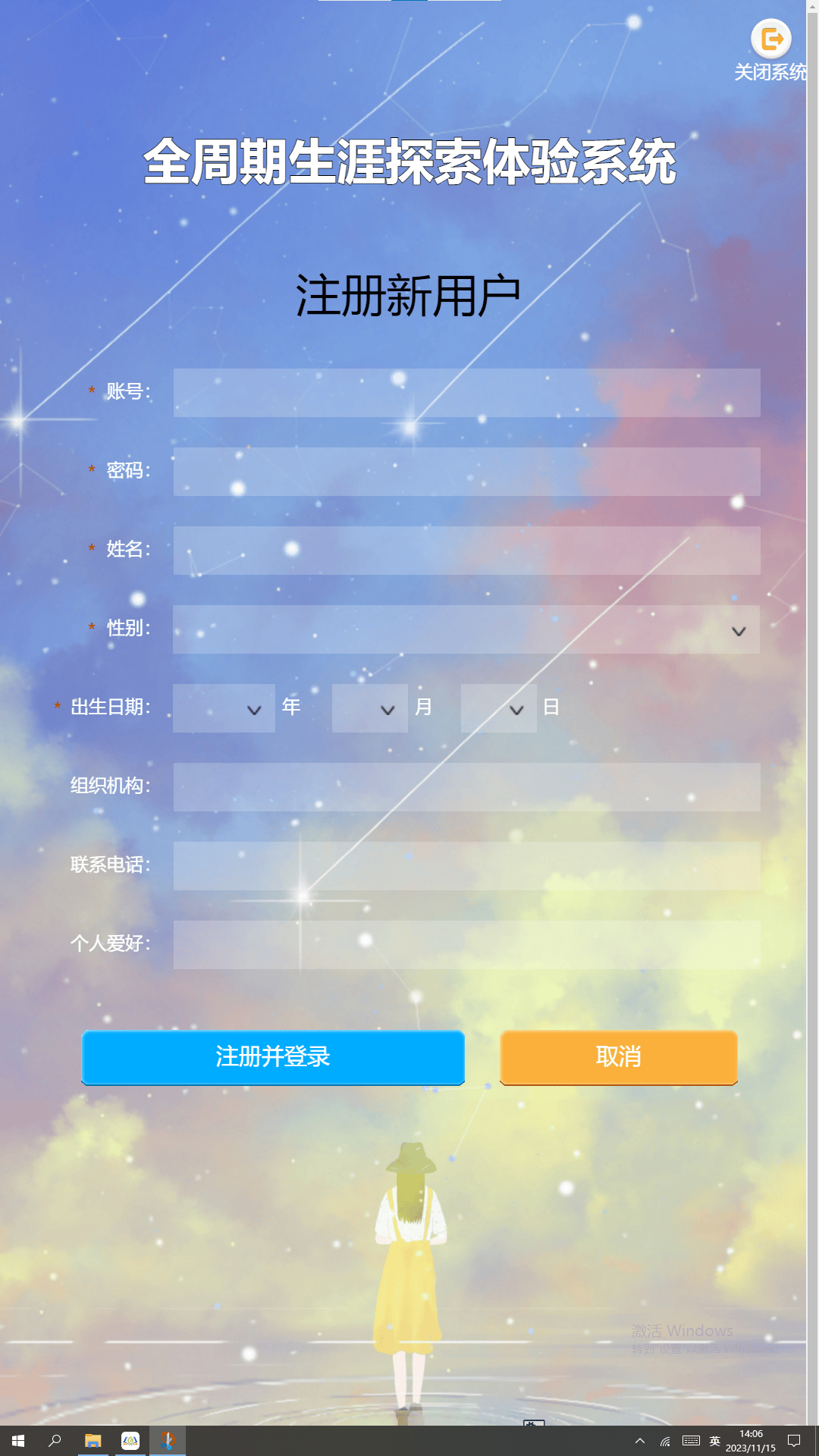Open File Explorer from the taskbar
Image resolution: width=819 pixels, height=1456 pixels.
93,1441
